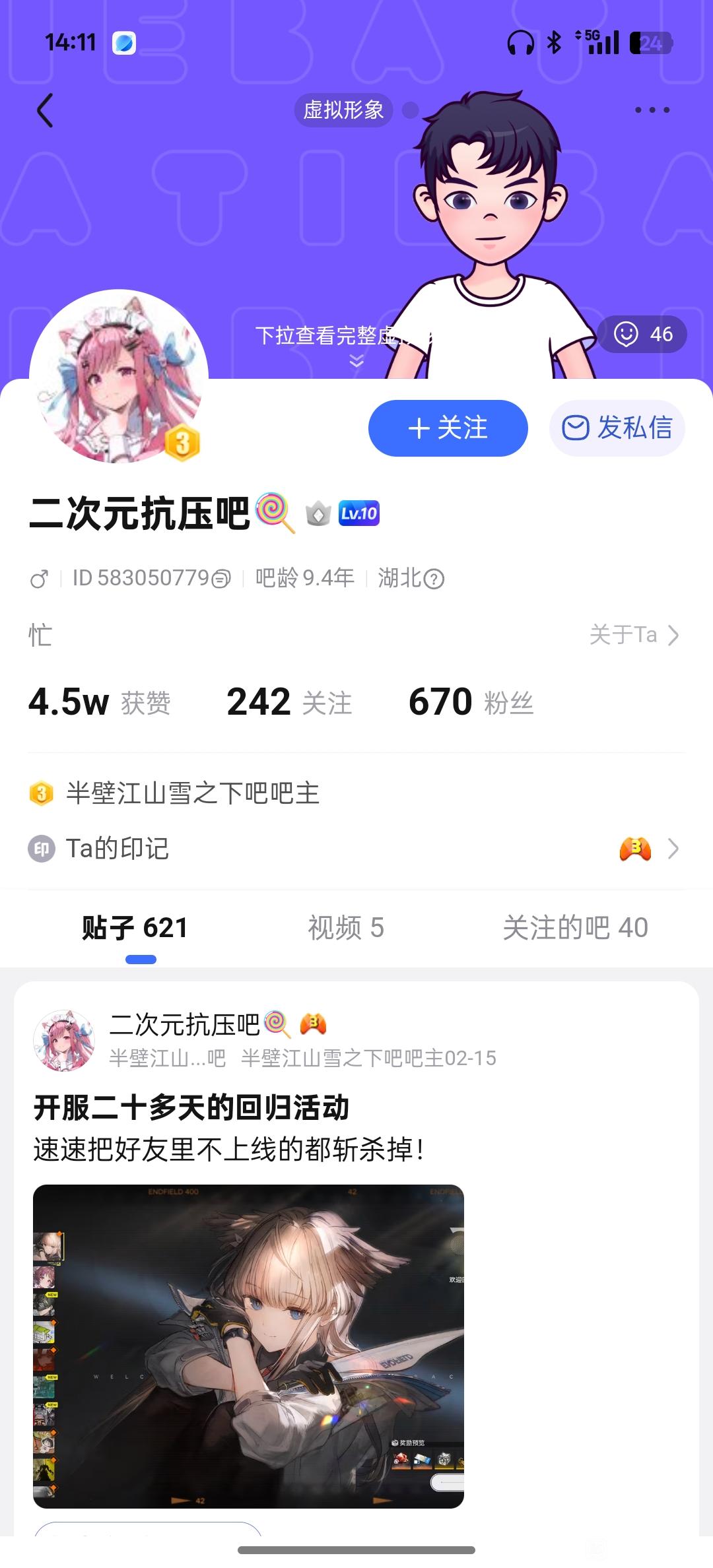Image resolution: width=713 pixels, height=1568 pixels.
Task: Switch to the 视频 5 tab
Action: [x=345, y=928]
